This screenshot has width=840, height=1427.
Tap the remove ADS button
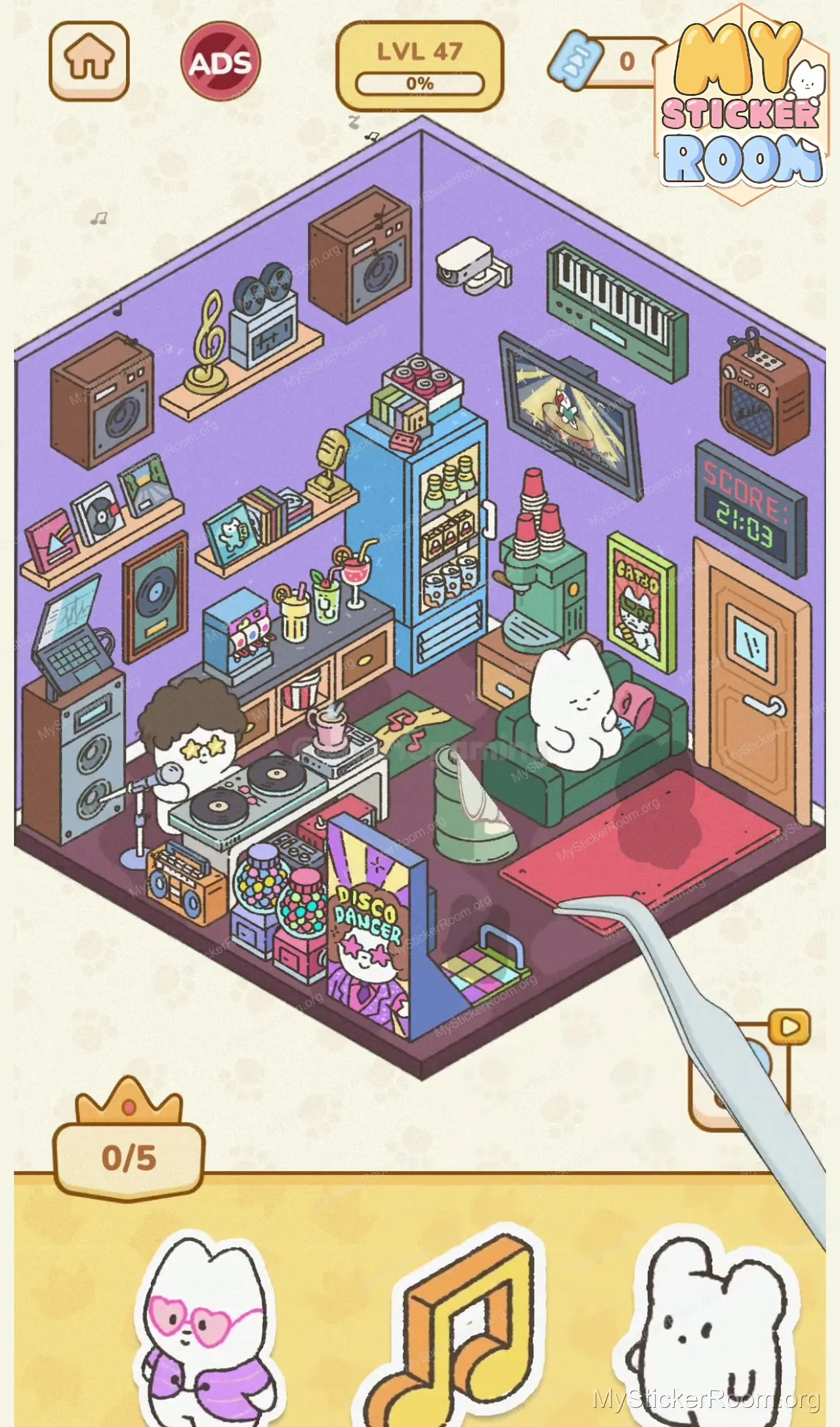(x=220, y=62)
